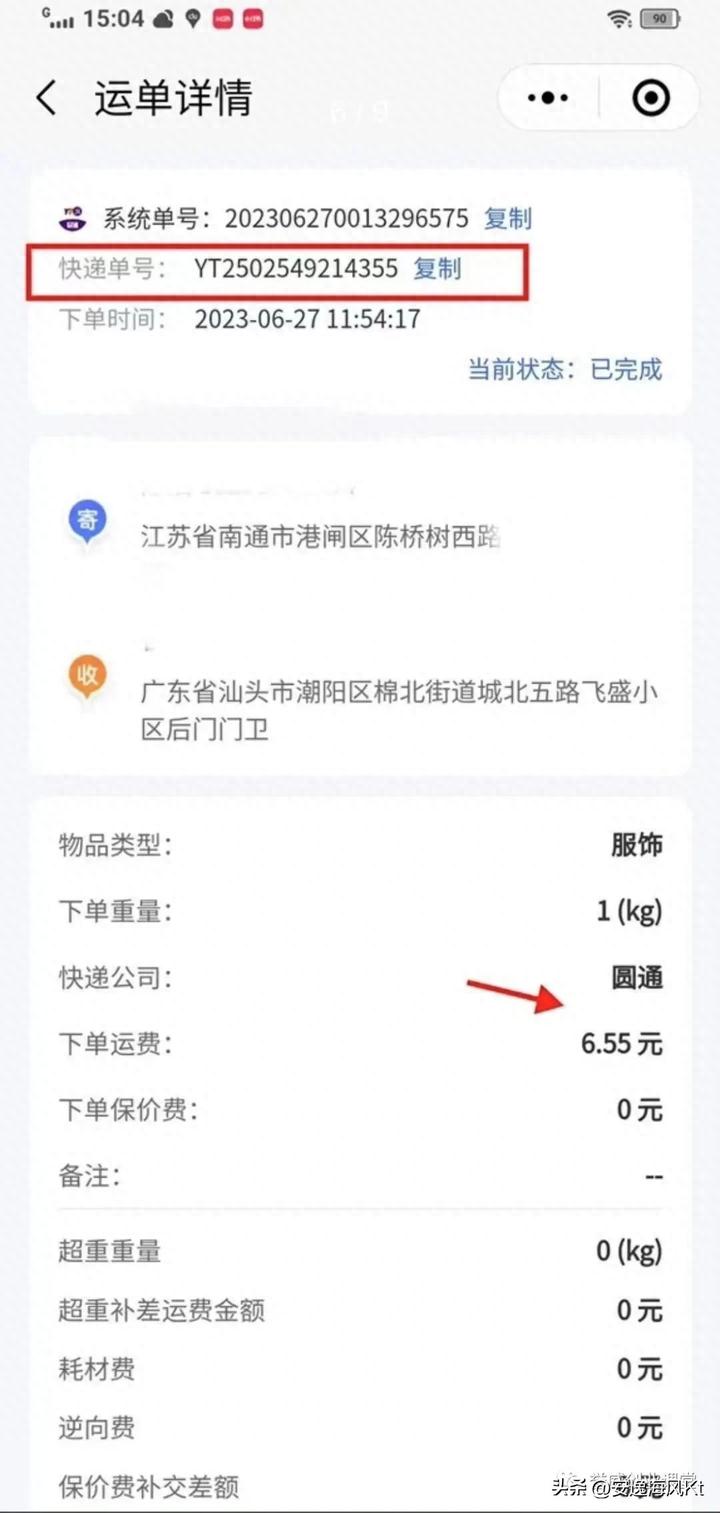Open the mini program more-options menu
720x1513 pixels.
click(x=548, y=98)
